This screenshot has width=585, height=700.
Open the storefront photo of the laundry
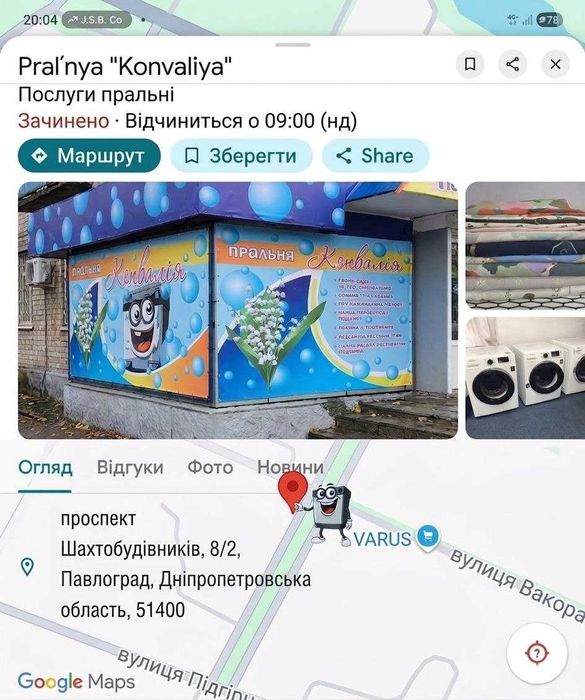238,310
